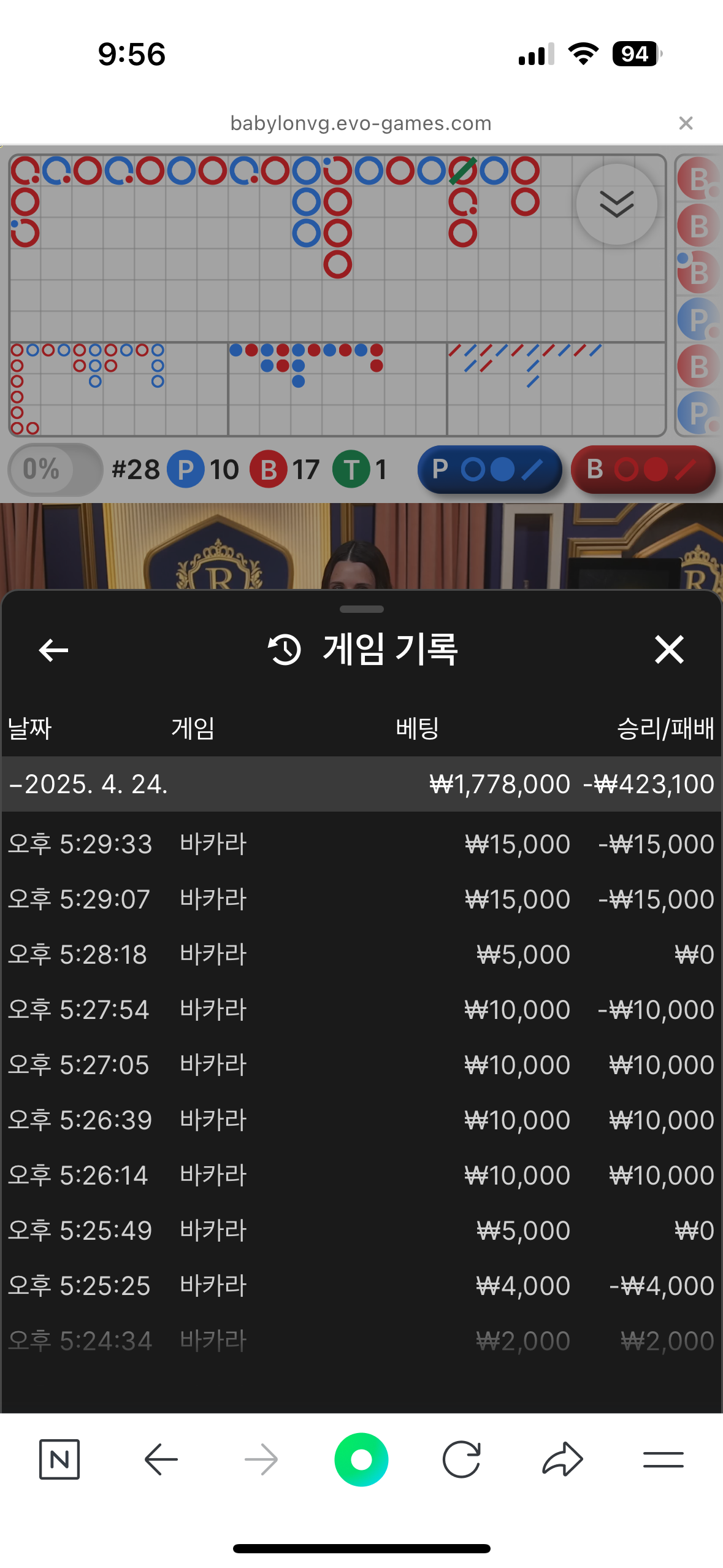Open the browser menu with two lines
The height and width of the screenshot is (1568, 723).
[663, 1459]
